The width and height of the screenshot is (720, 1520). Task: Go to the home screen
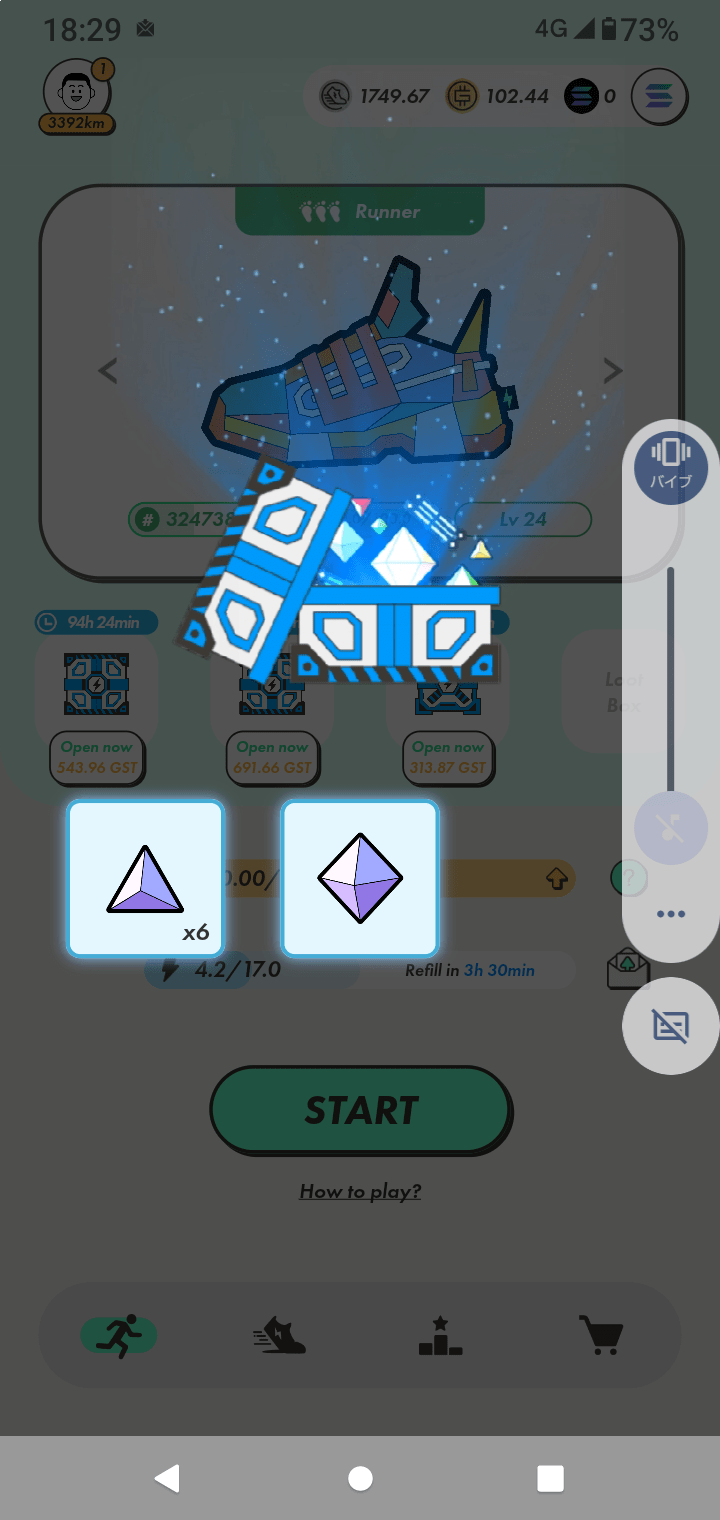[360, 1478]
